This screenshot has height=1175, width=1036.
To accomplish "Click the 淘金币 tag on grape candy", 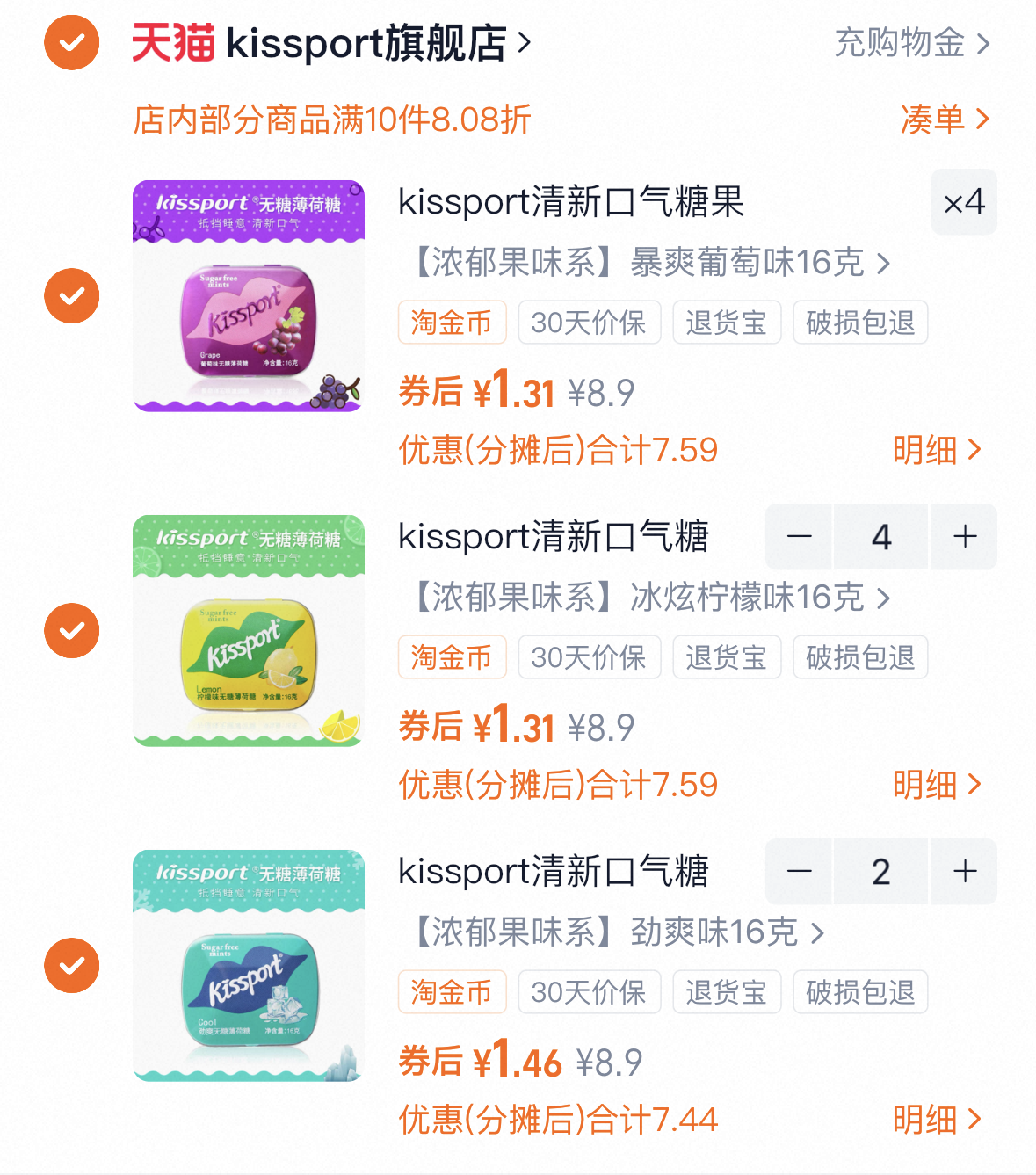I will [x=452, y=323].
